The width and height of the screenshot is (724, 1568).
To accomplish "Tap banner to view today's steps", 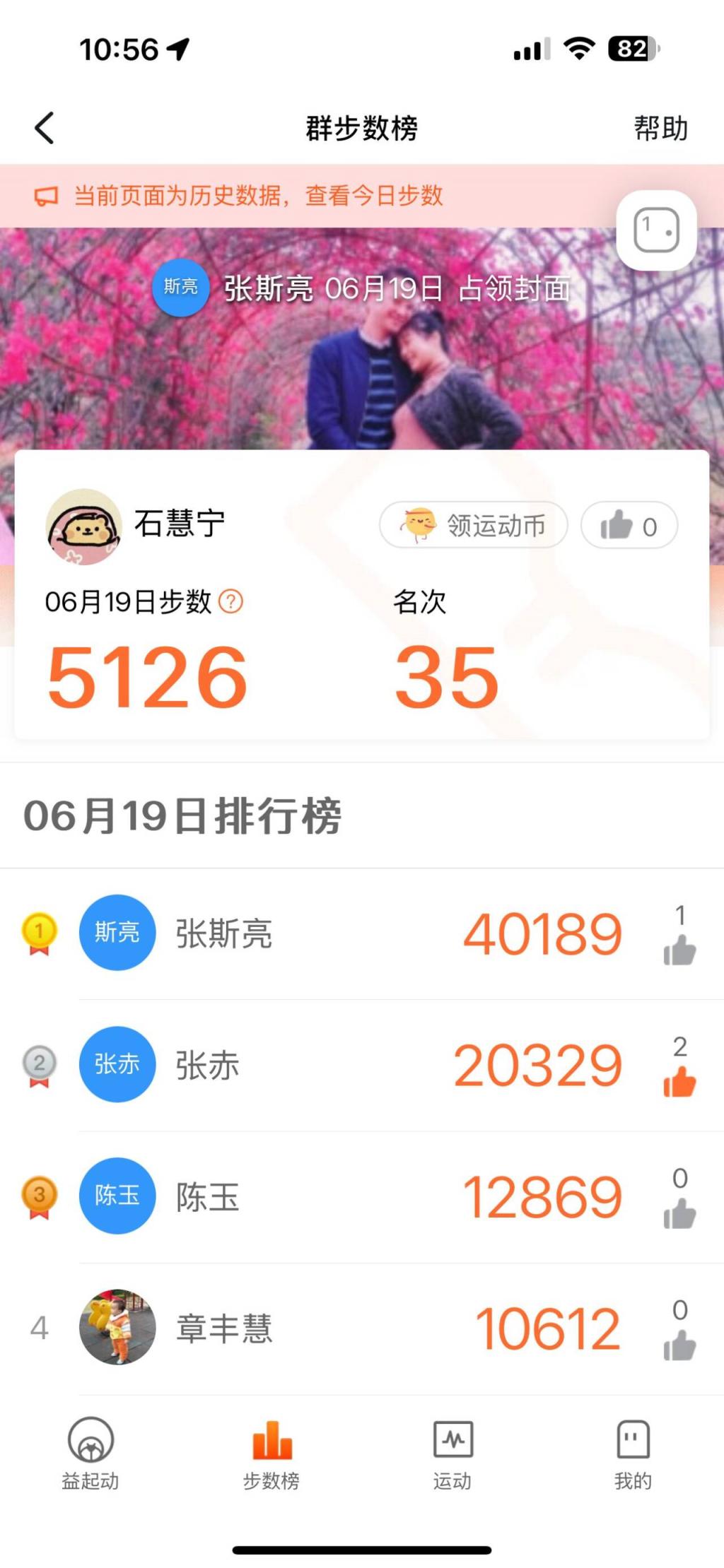I will click(259, 196).
